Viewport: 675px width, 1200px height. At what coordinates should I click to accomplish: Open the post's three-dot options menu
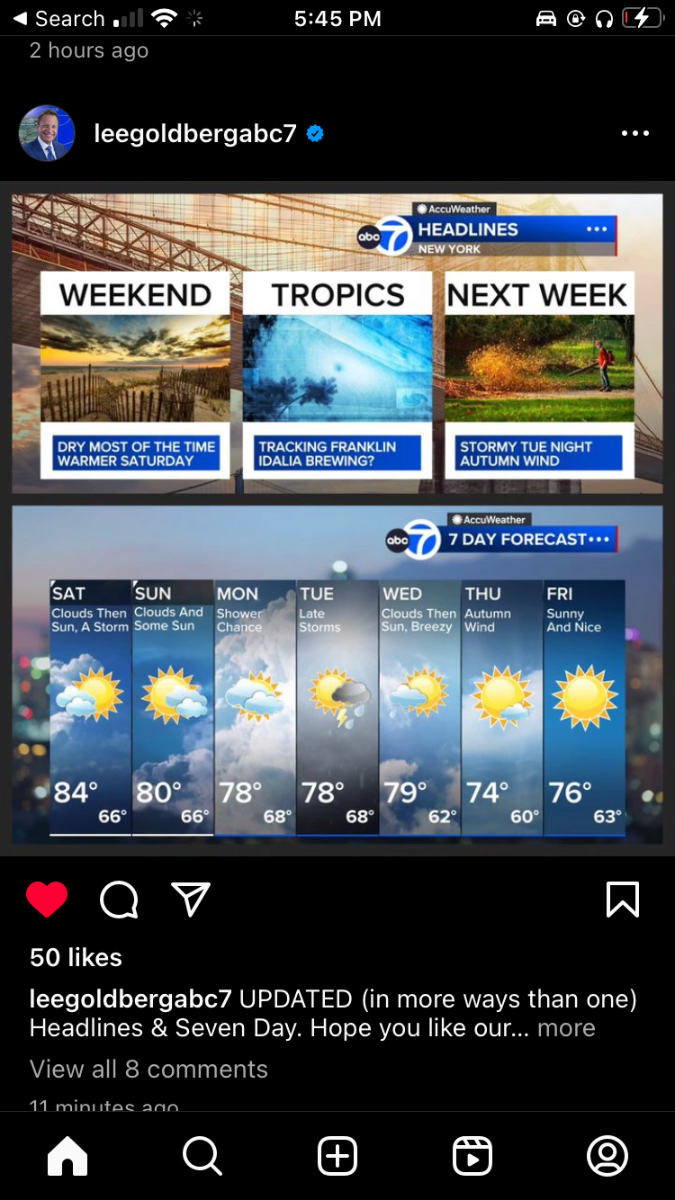[x=635, y=133]
